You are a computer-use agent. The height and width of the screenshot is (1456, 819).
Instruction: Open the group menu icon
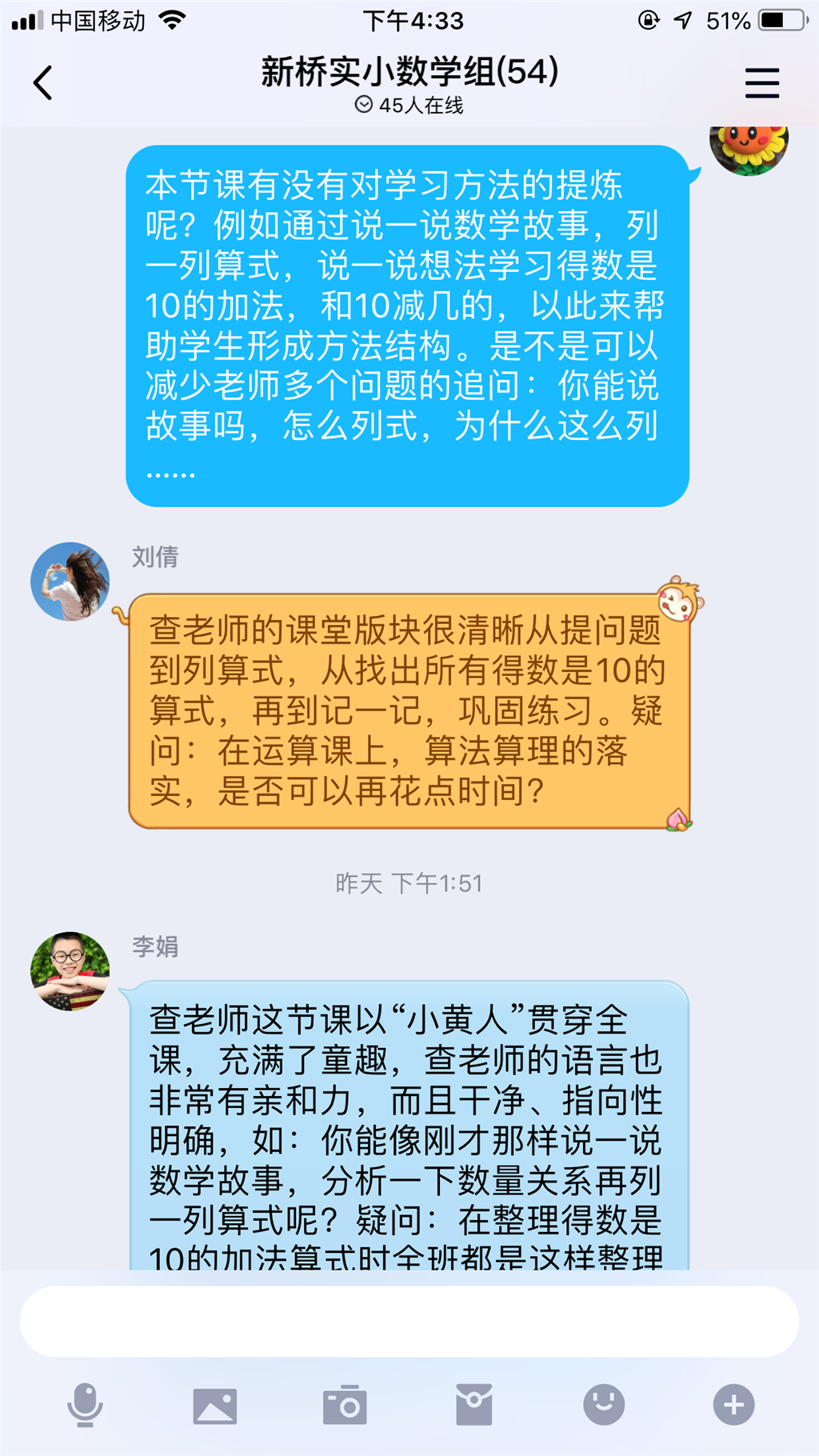[761, 82]
